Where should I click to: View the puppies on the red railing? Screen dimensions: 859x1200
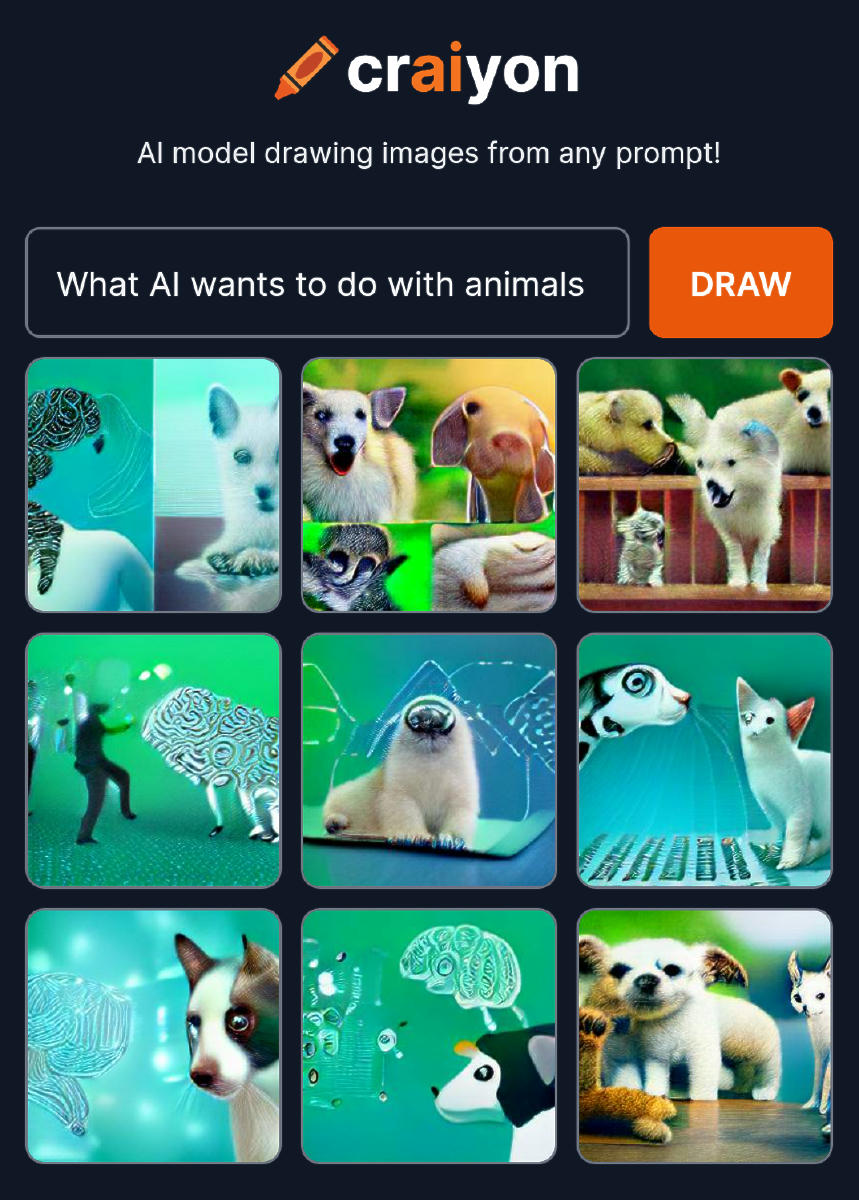point(705,485)
